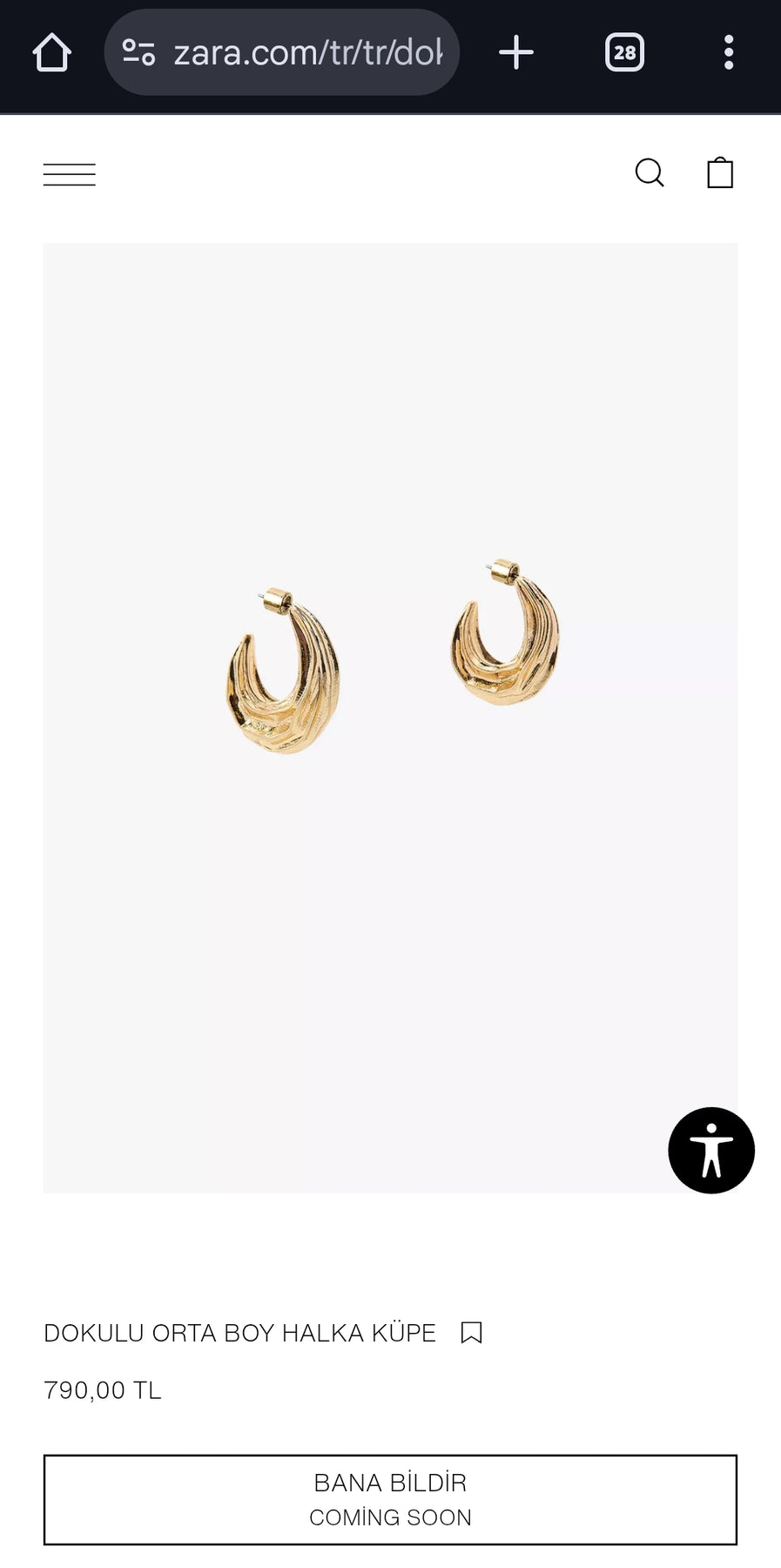
Task: Show the 28 open tabs
Action: [x=624, y=53]
